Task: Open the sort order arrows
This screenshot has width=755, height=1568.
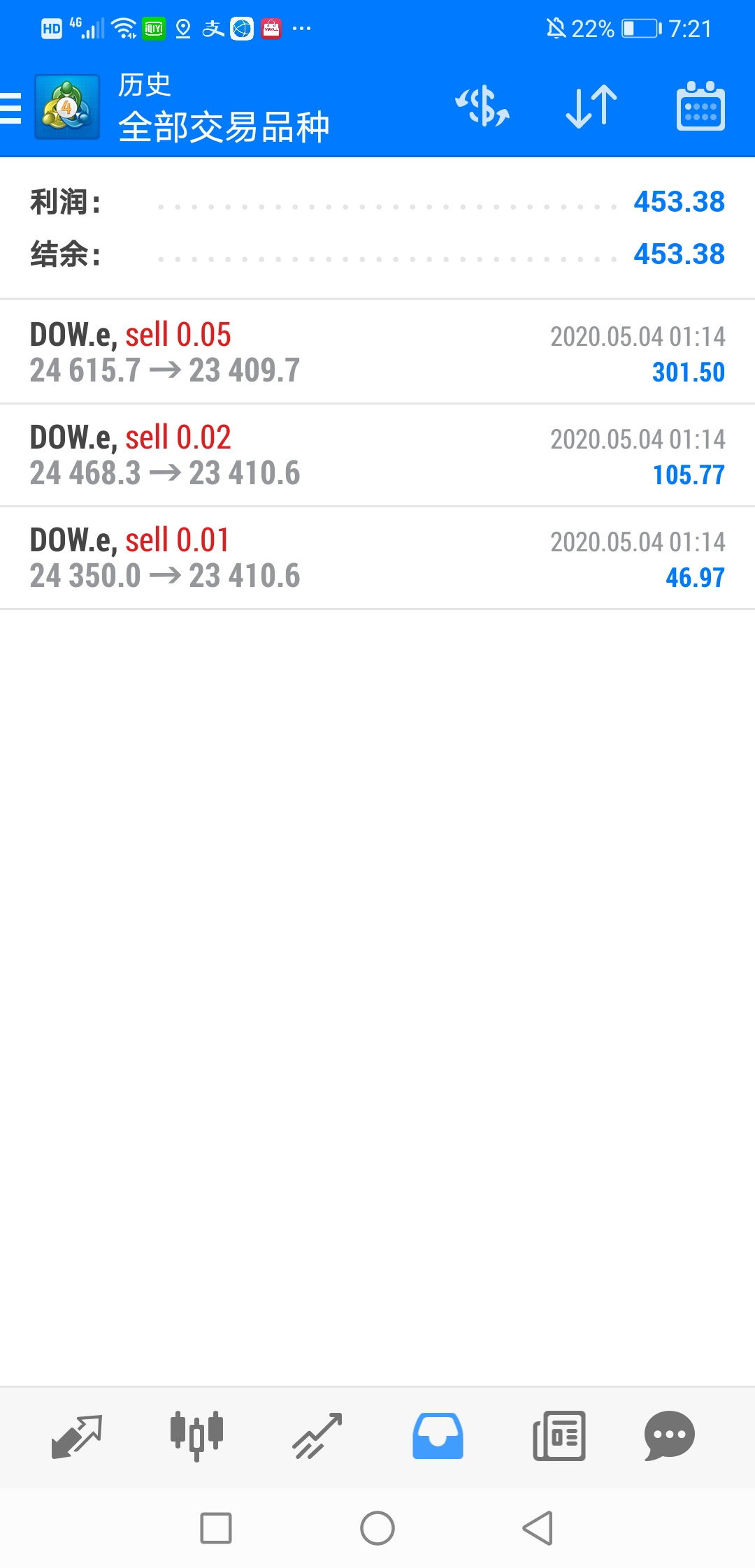Action: point(591,107)
